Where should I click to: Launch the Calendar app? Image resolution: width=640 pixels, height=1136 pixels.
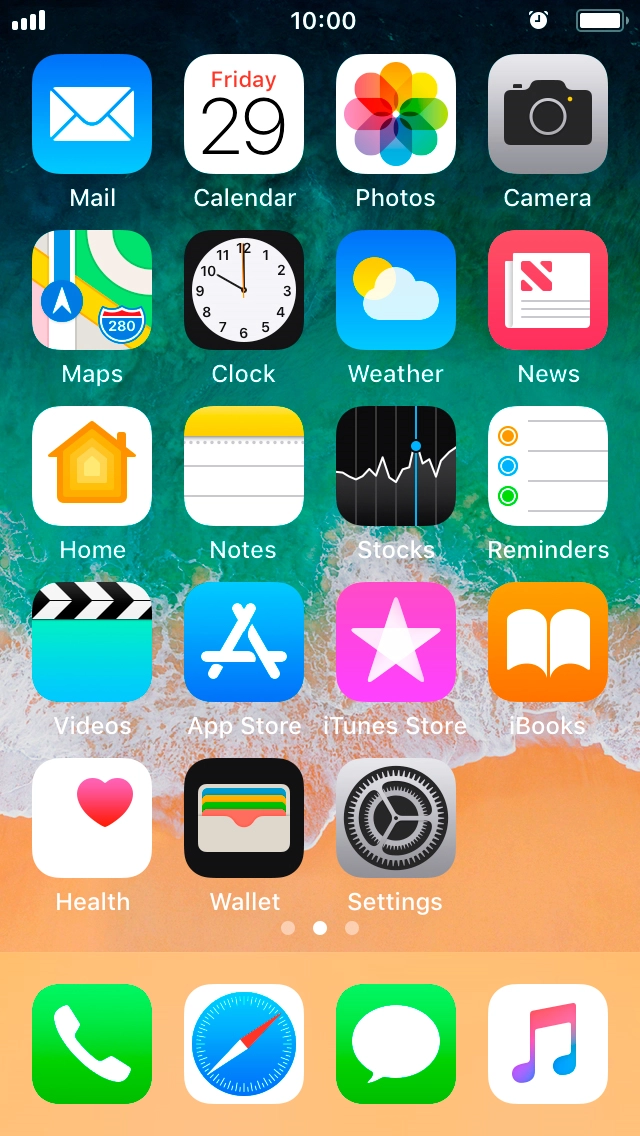[244, 114]
